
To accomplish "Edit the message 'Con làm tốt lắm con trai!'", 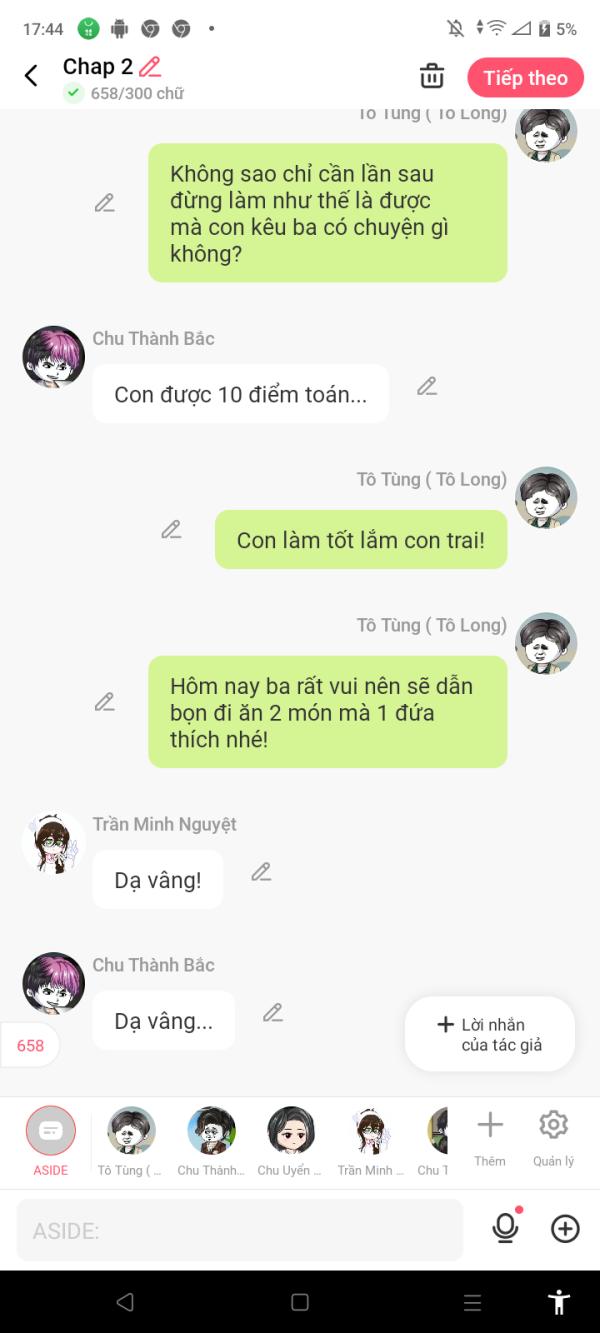I will click(x=171, y=530).
